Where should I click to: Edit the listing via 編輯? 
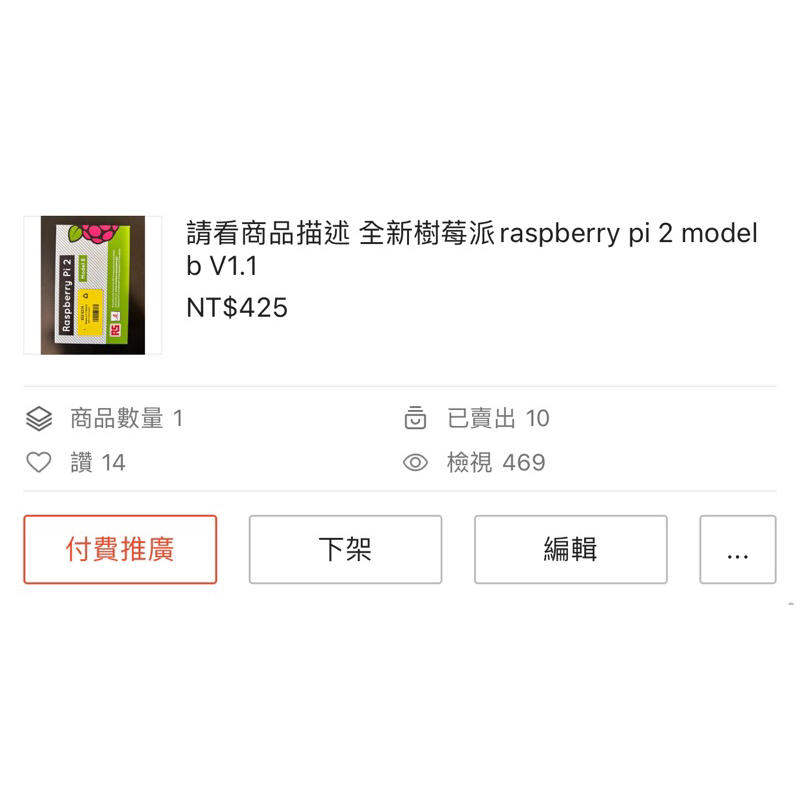coord(570,549)
